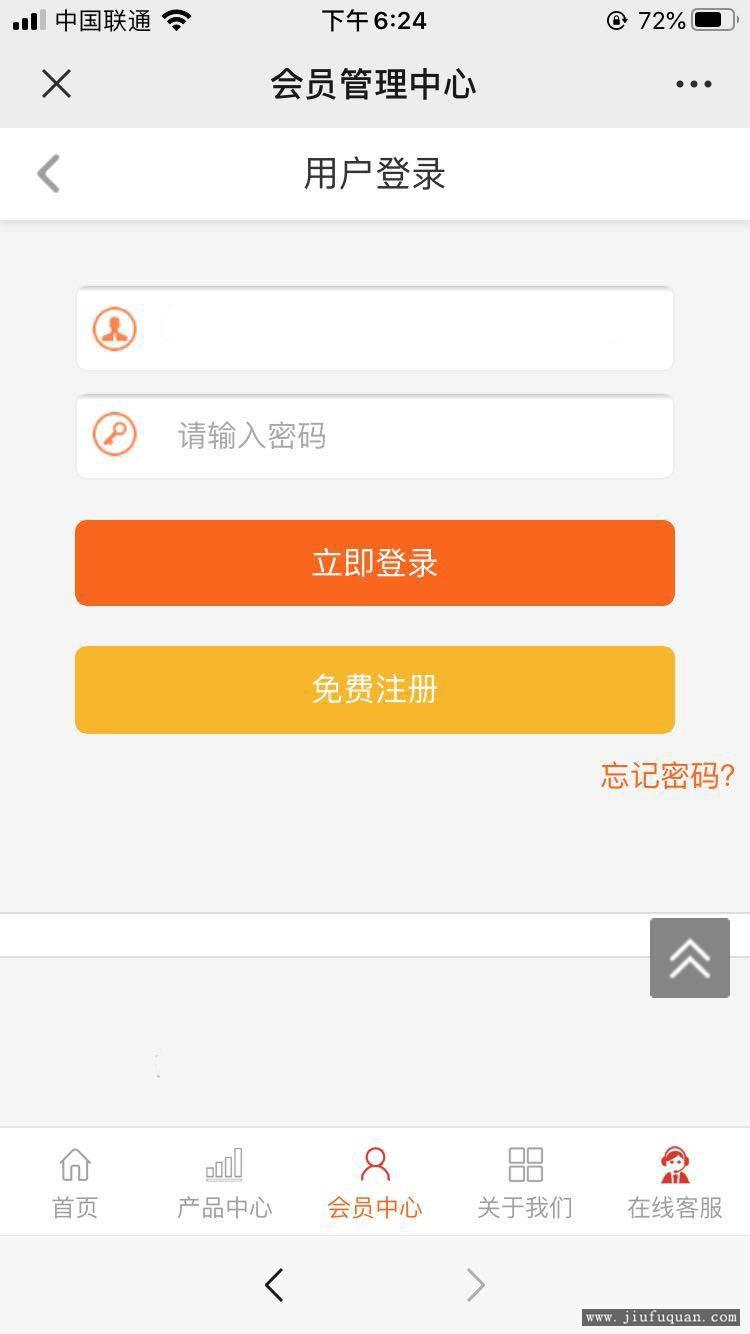Tap the scroll-to-top arrow button

pyautogui.click(x=690, y=958)
